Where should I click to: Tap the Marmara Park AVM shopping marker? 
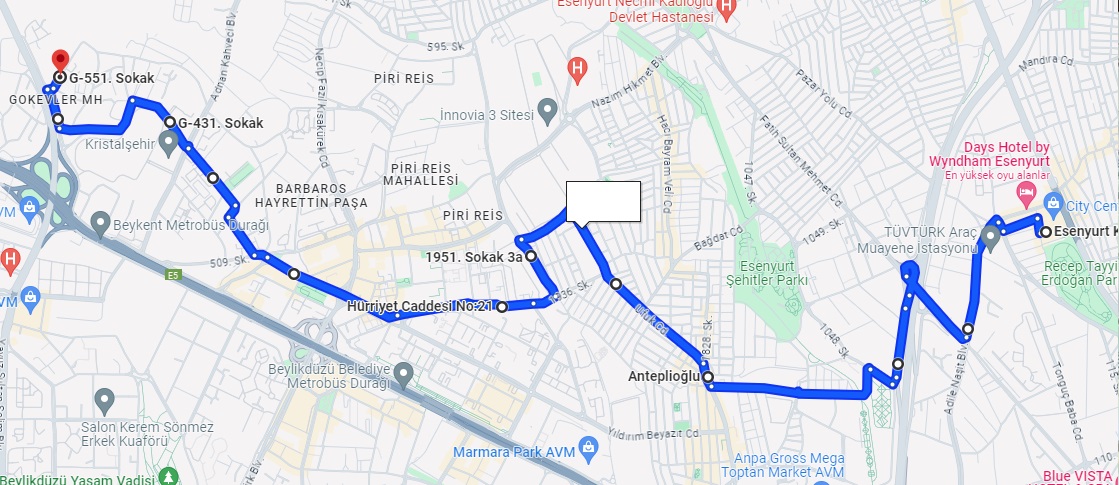click(x=588, y=446)
